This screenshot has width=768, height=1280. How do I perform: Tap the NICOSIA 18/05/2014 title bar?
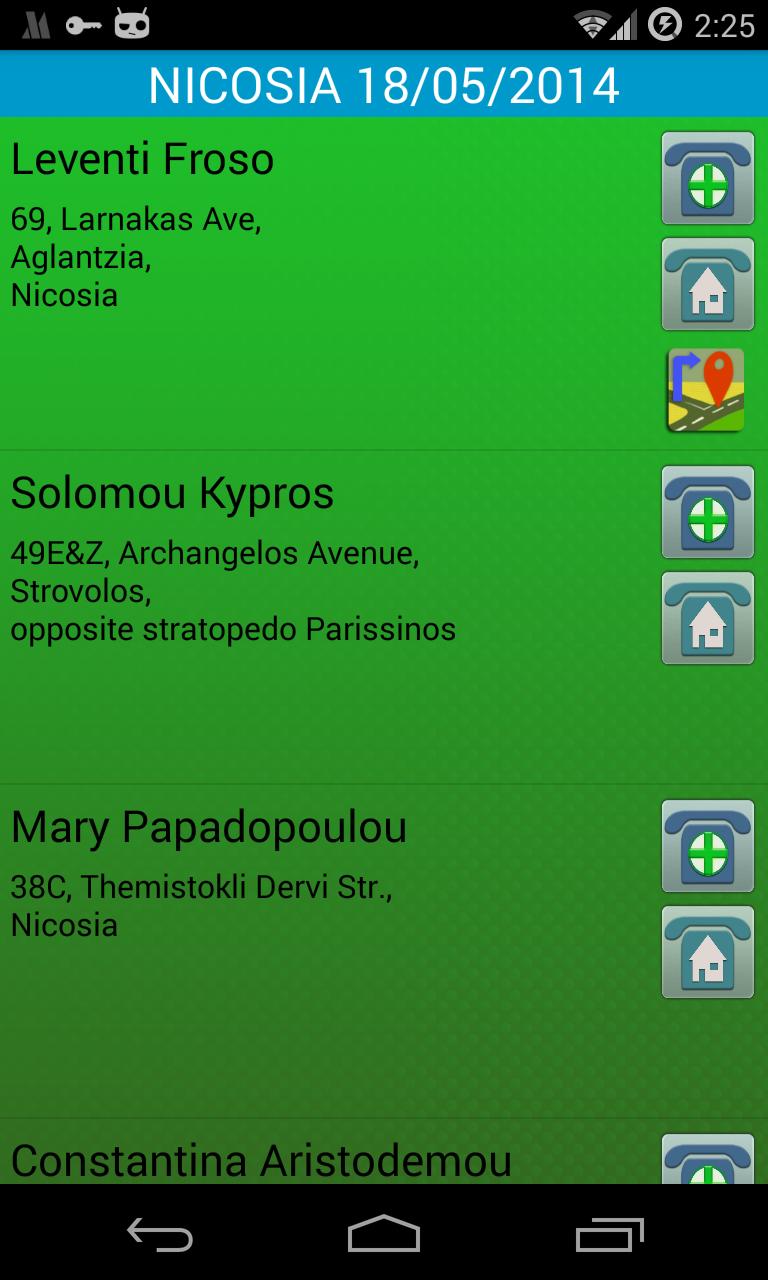[x=384, y=85]
